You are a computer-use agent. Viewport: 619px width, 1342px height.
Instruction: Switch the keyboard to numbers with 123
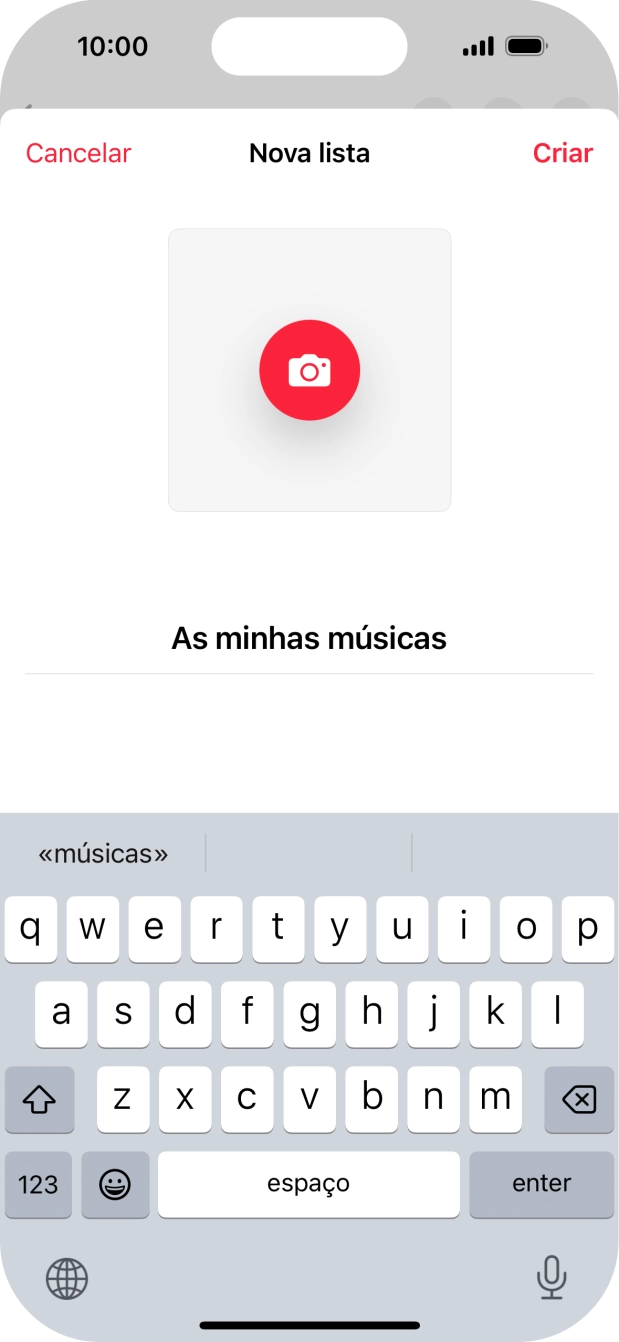click(38, 1185)
